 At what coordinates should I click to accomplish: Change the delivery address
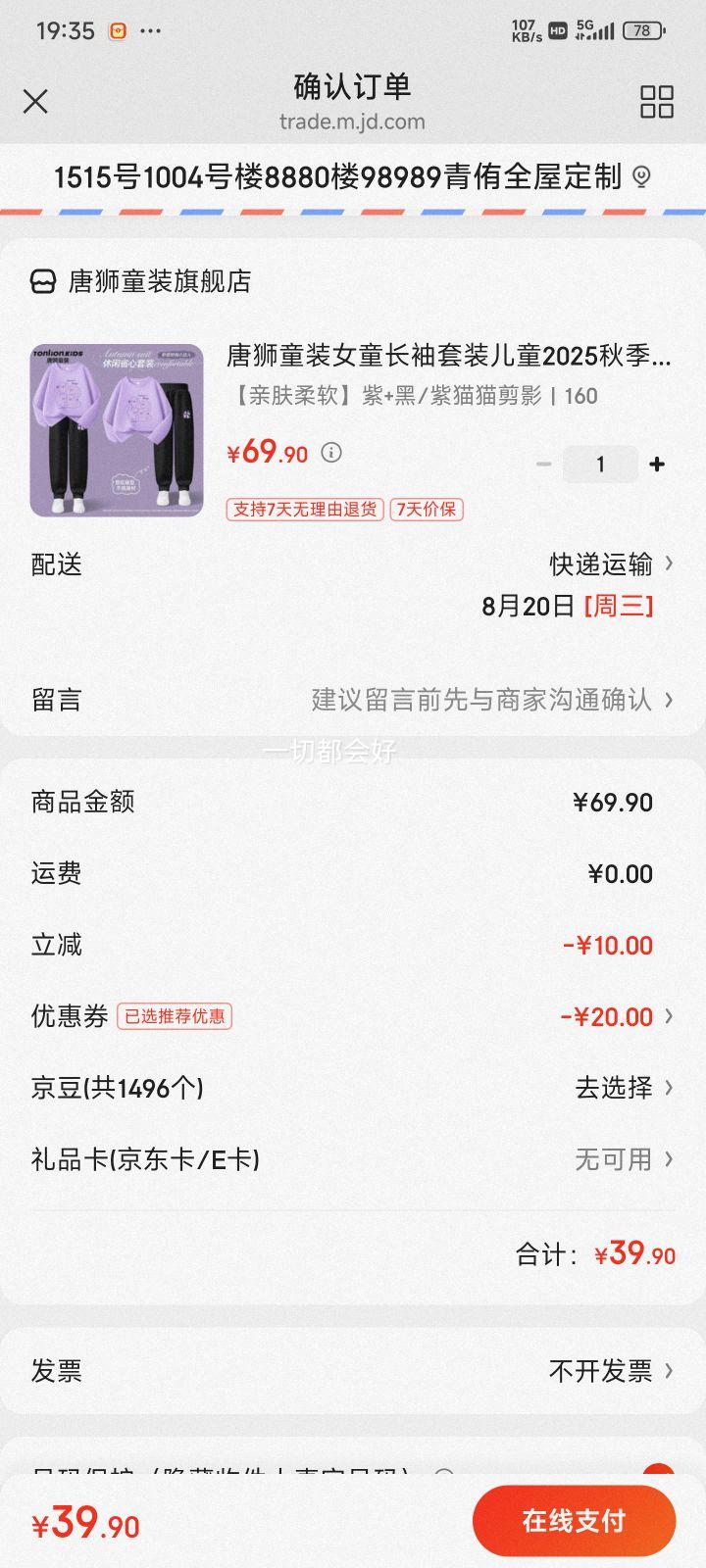[x=353, y=177]
